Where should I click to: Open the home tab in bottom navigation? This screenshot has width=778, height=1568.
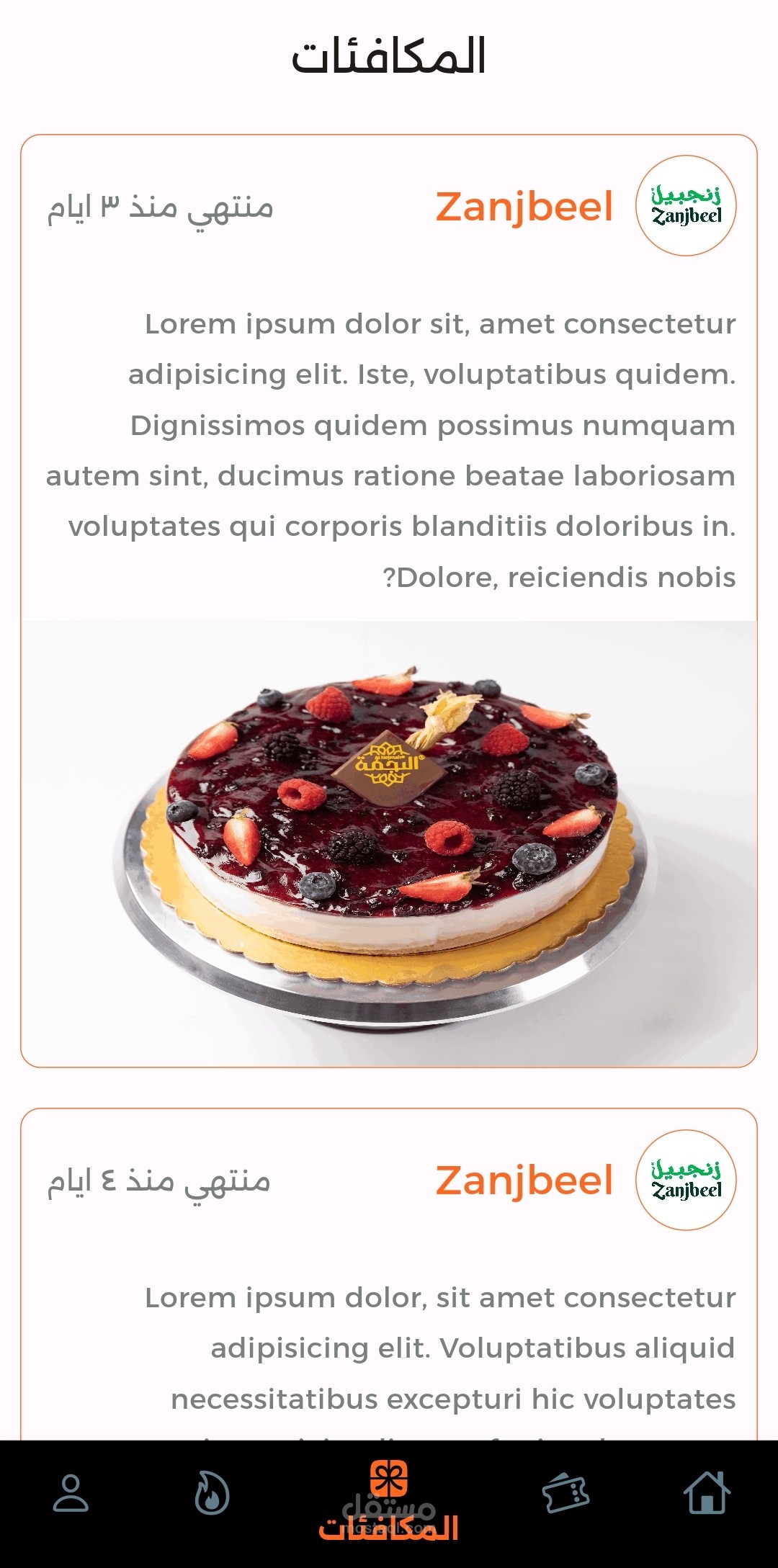point(707,1493)
